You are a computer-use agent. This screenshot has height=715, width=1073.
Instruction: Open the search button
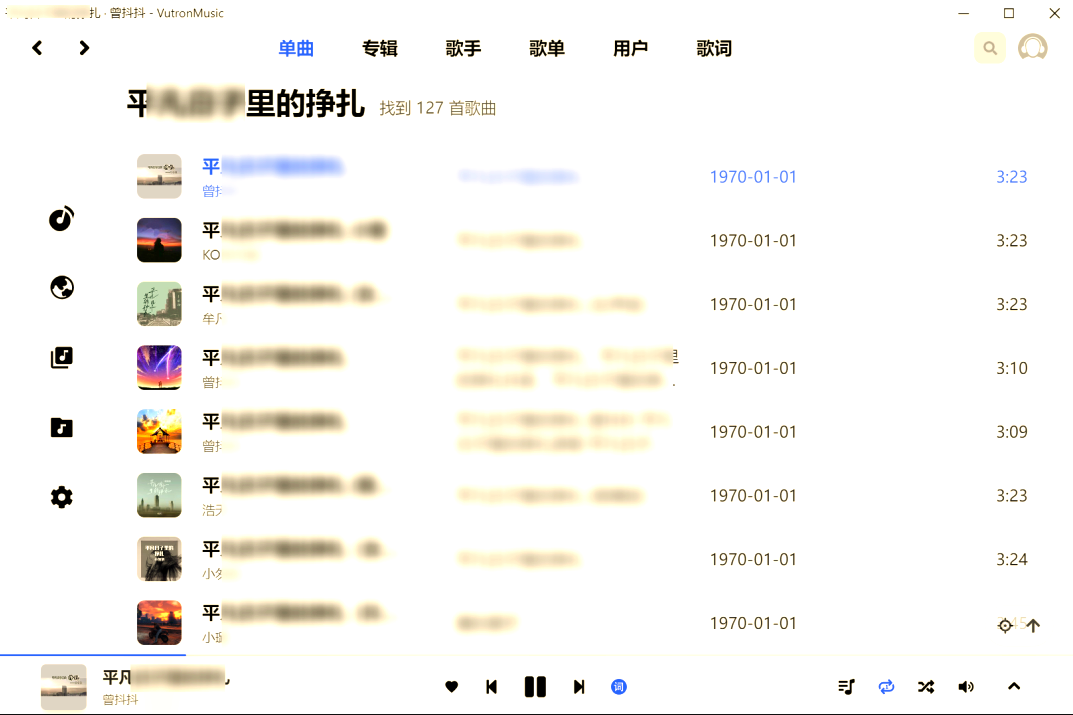[x=990, y=48]
